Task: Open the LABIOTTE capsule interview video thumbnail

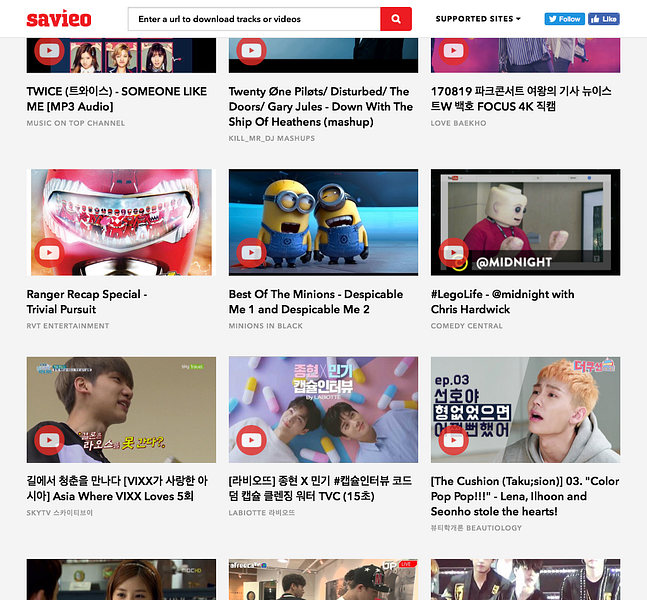Action: (323, 410)
